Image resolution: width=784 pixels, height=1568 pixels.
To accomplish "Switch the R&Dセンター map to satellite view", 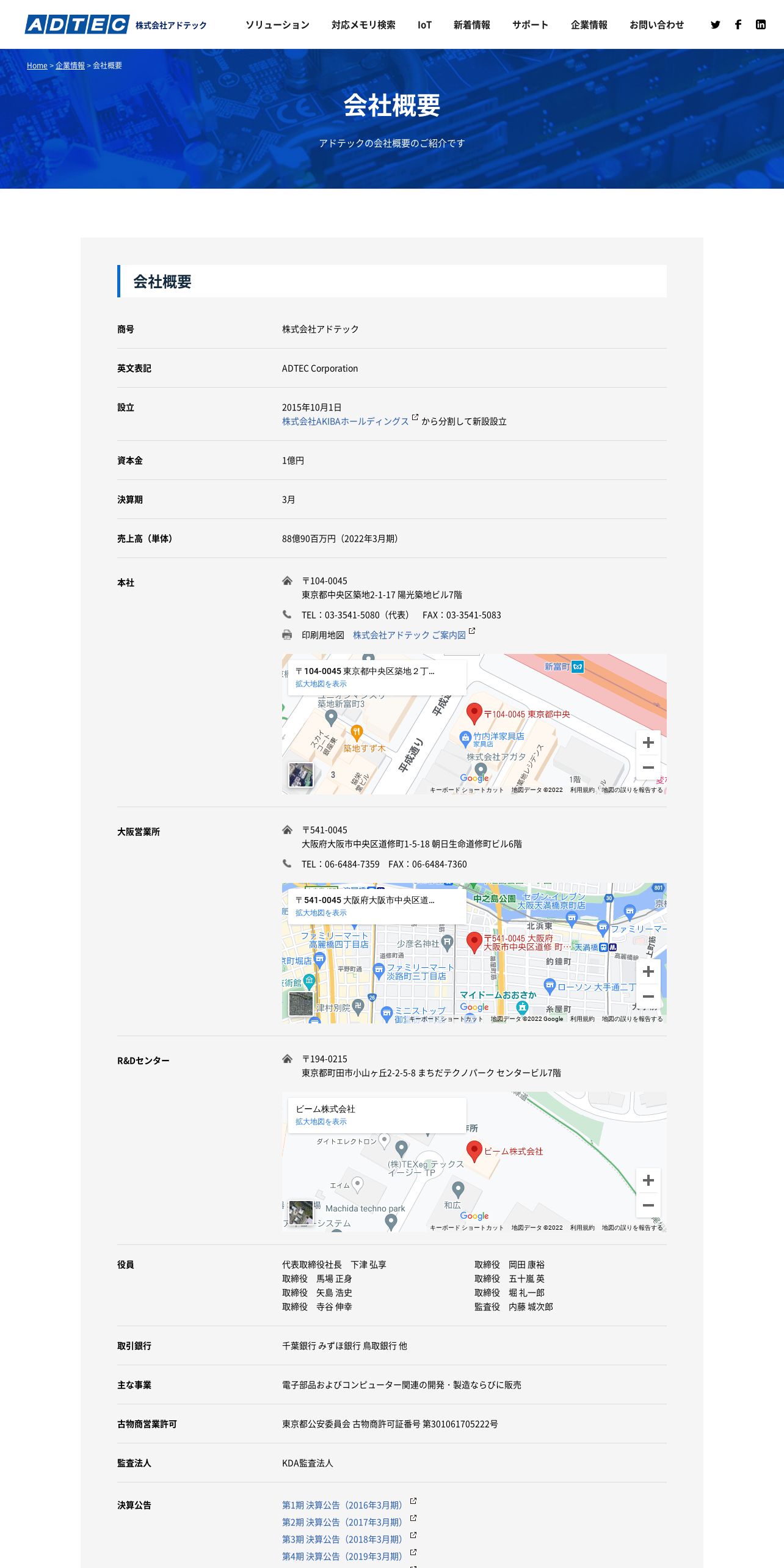I will [x=301, y=1212].
